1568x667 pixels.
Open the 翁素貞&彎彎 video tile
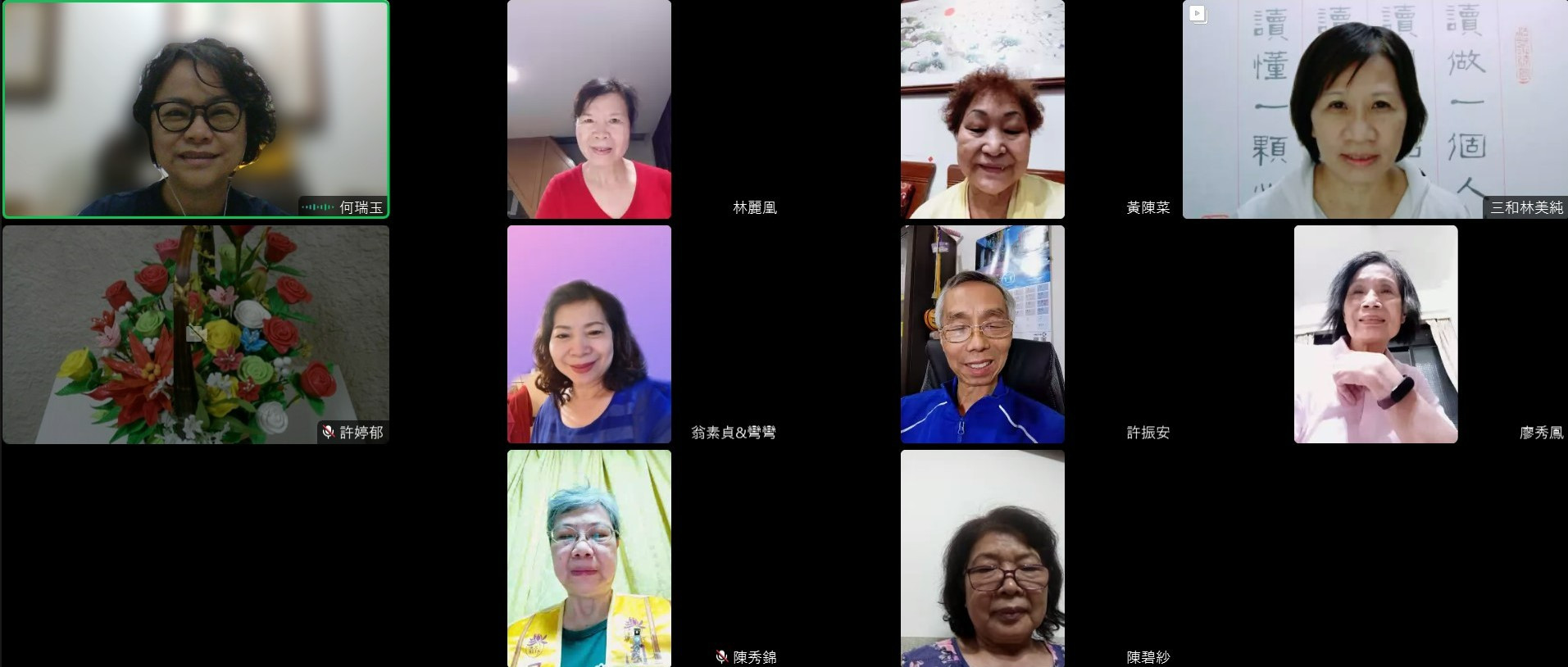click(x=589, y=334)
